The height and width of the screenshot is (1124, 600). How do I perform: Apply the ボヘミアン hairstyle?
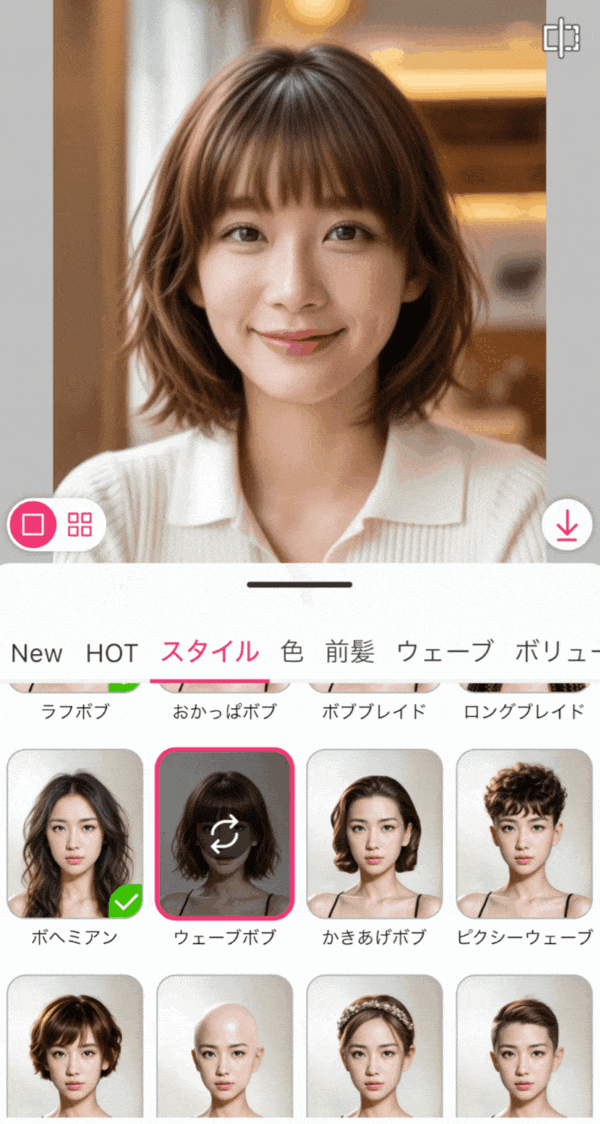click(75, 834)
